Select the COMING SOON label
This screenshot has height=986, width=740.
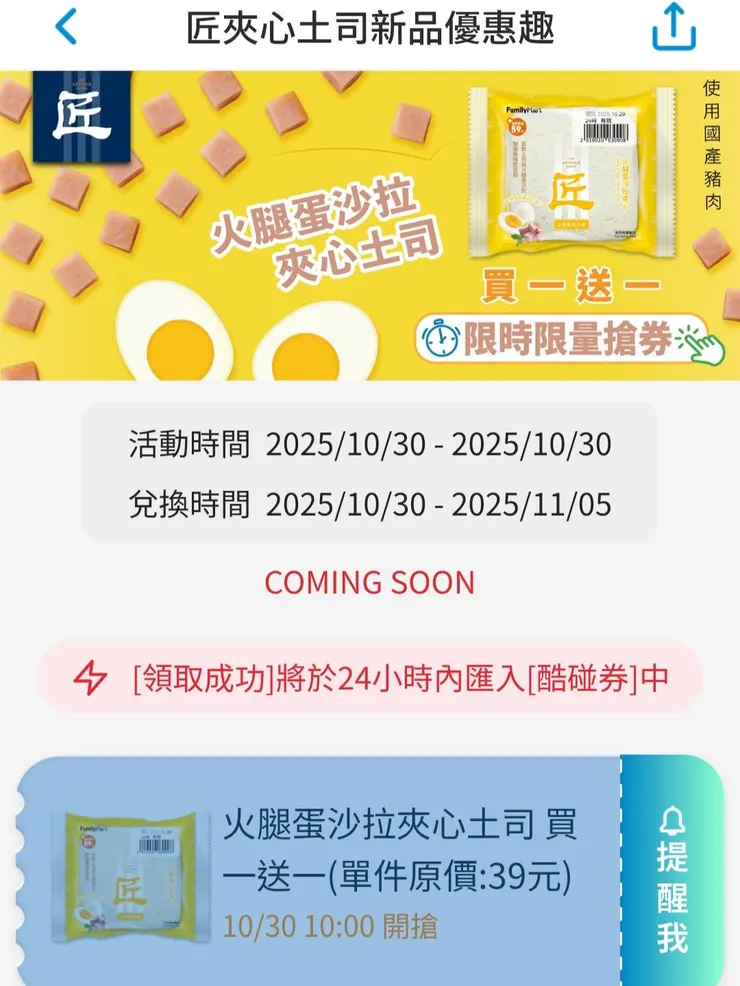pyautogui.click(x=370, y=583)
